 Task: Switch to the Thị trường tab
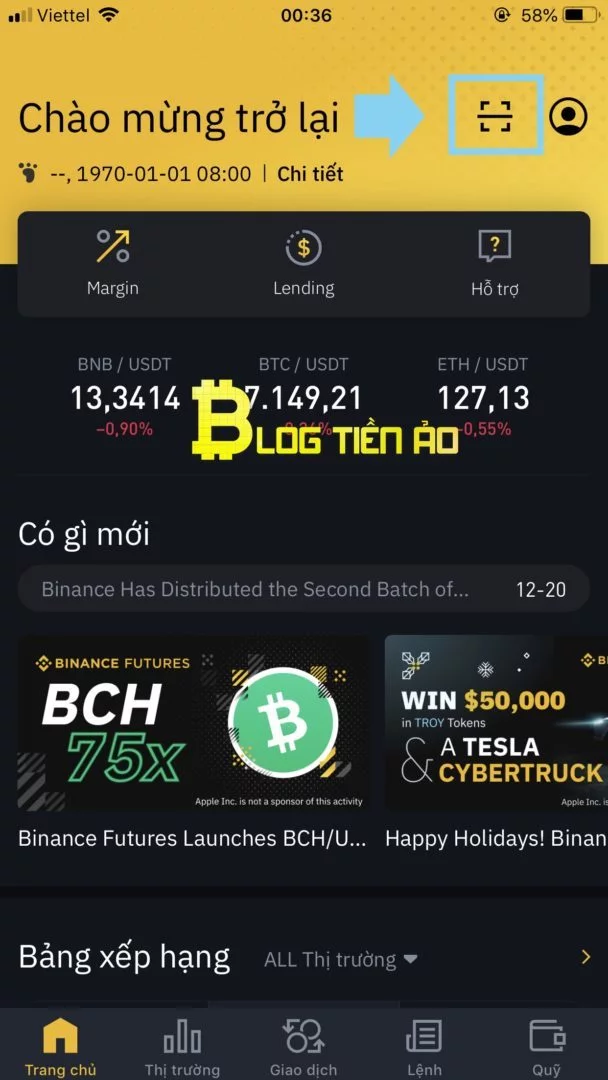pos(182,1048)
